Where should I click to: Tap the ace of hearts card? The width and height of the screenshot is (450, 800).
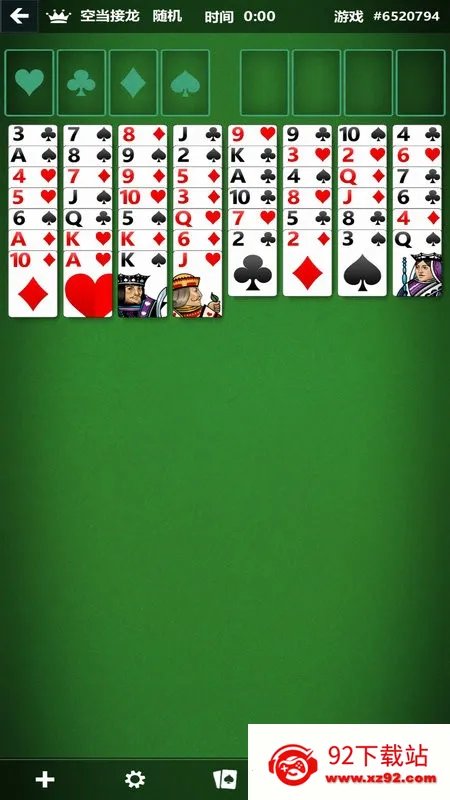(x=88, y=284)
